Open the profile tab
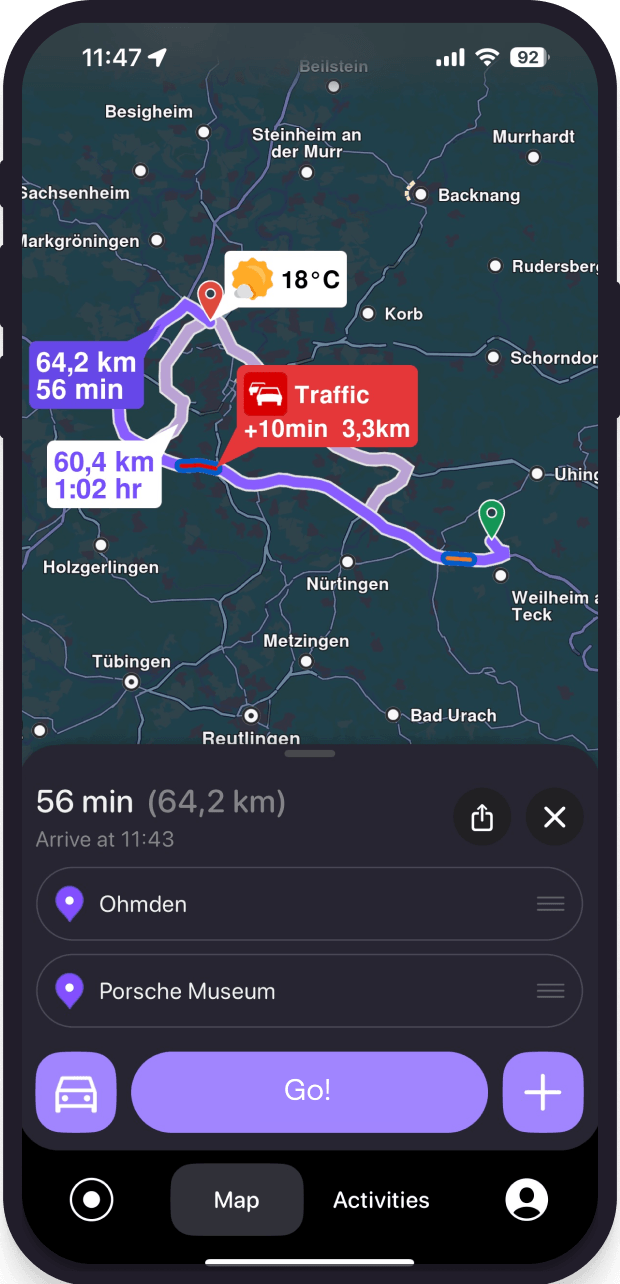The height and width of the screenshot is (1284, 620). point(526,1199)
